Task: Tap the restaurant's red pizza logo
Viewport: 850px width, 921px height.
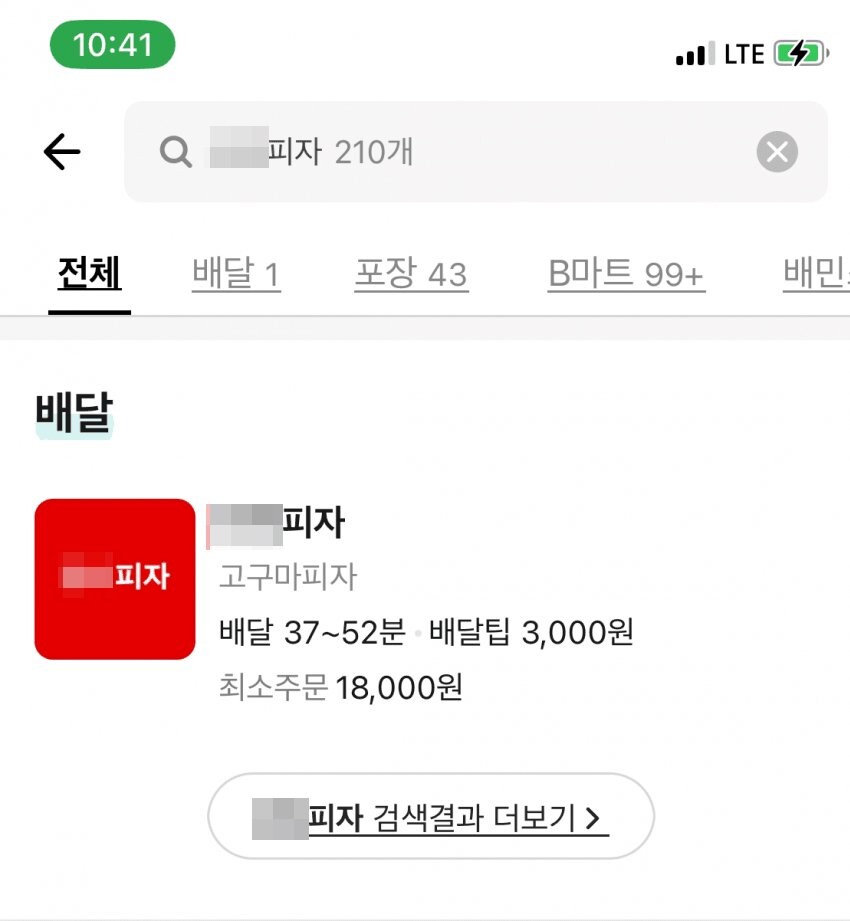Action: pos(114,579)
